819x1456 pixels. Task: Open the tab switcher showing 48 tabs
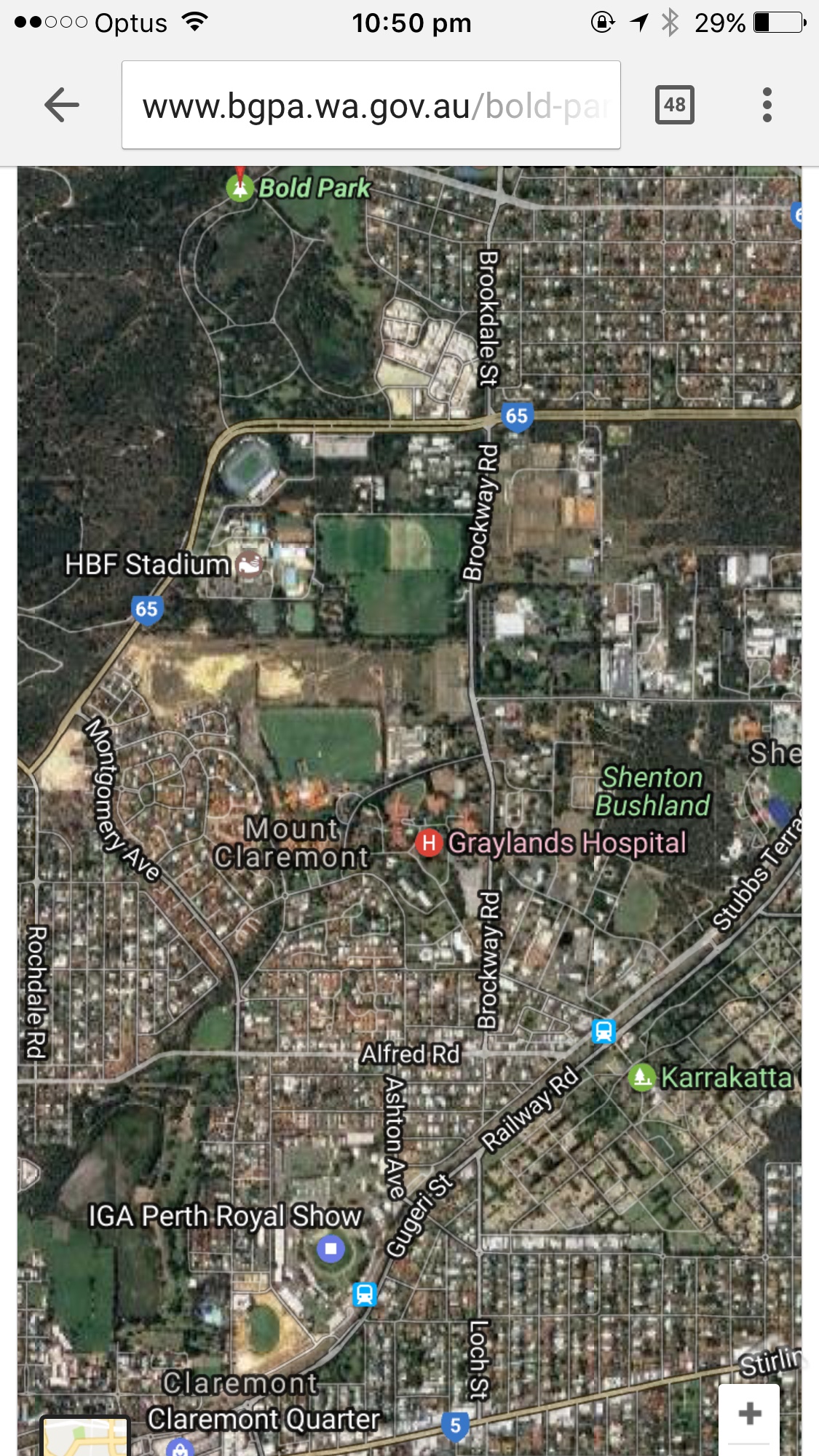coord(674,105)
